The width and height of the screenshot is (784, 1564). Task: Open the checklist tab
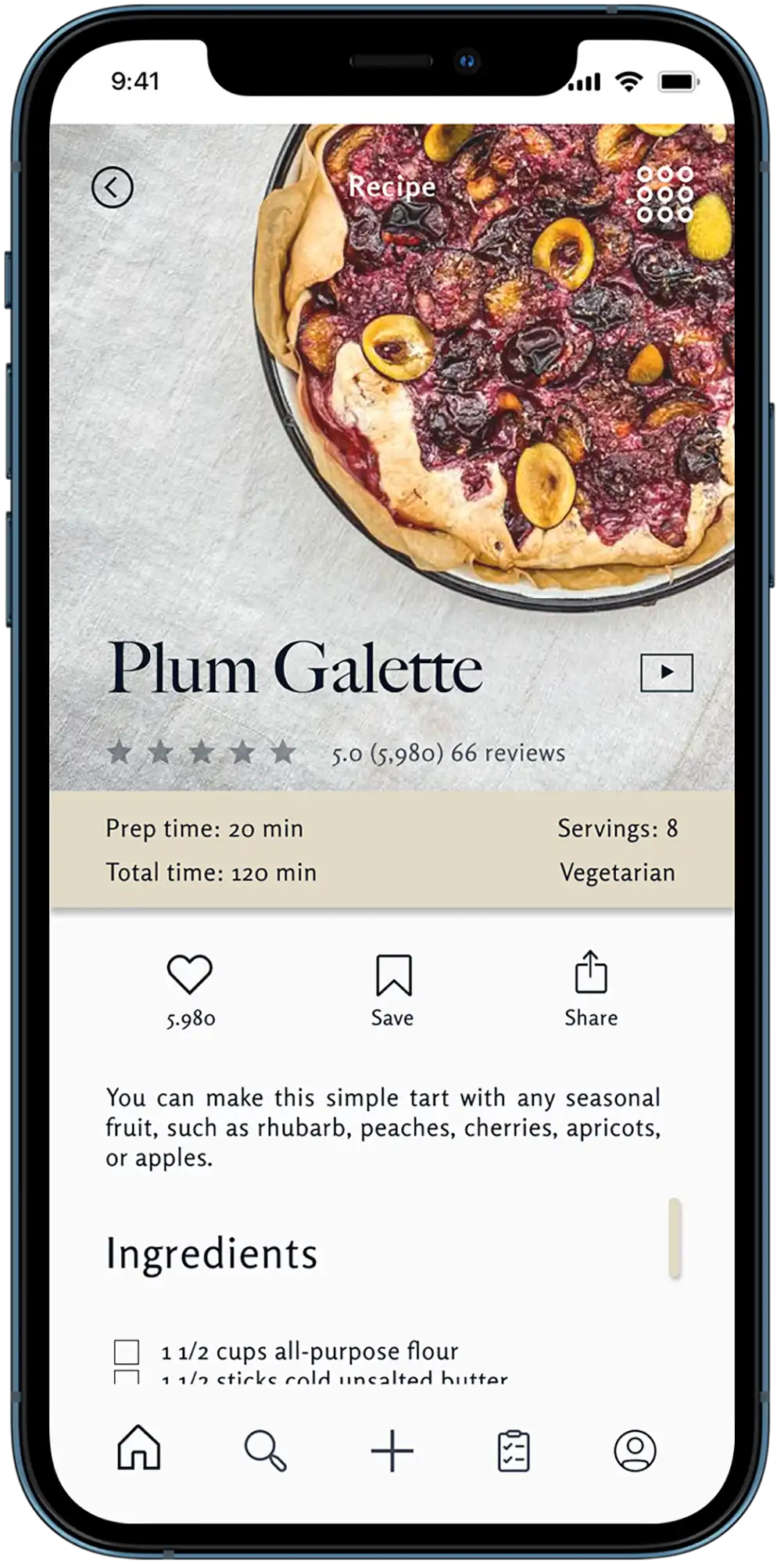pos(514,1451)
